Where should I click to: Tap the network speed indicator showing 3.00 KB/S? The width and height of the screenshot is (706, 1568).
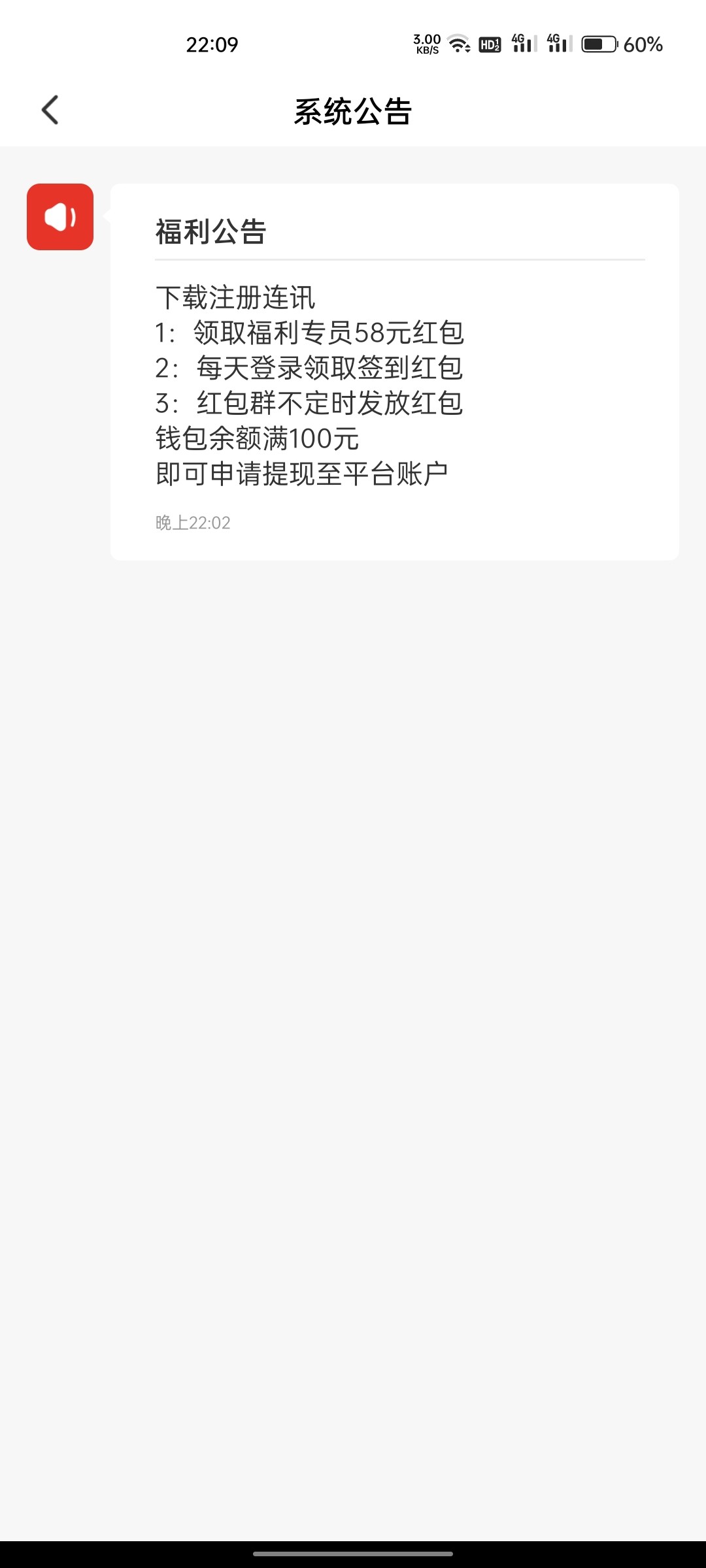coord(426,43)
